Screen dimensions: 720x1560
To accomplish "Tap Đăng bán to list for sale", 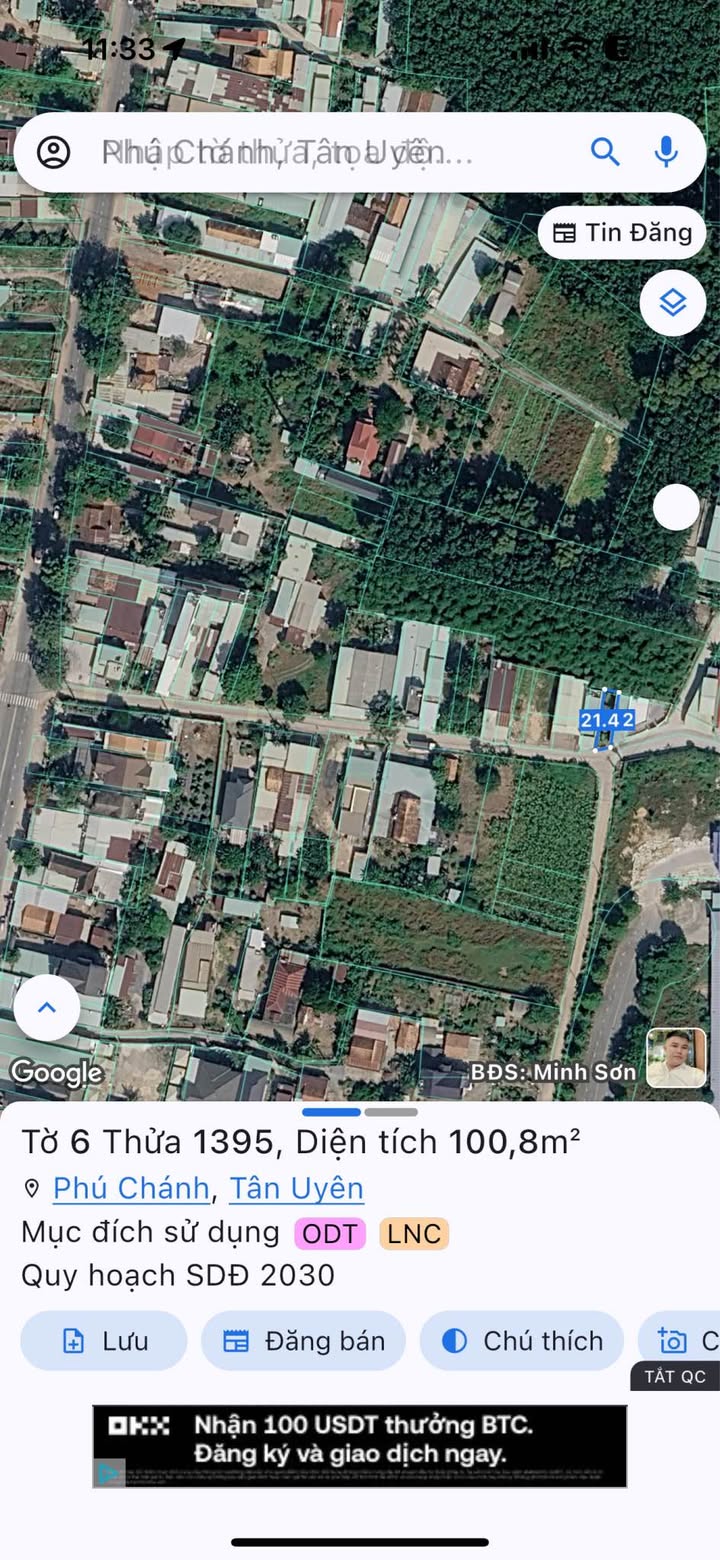I will pyautogui.click(x=303, y=1341).
